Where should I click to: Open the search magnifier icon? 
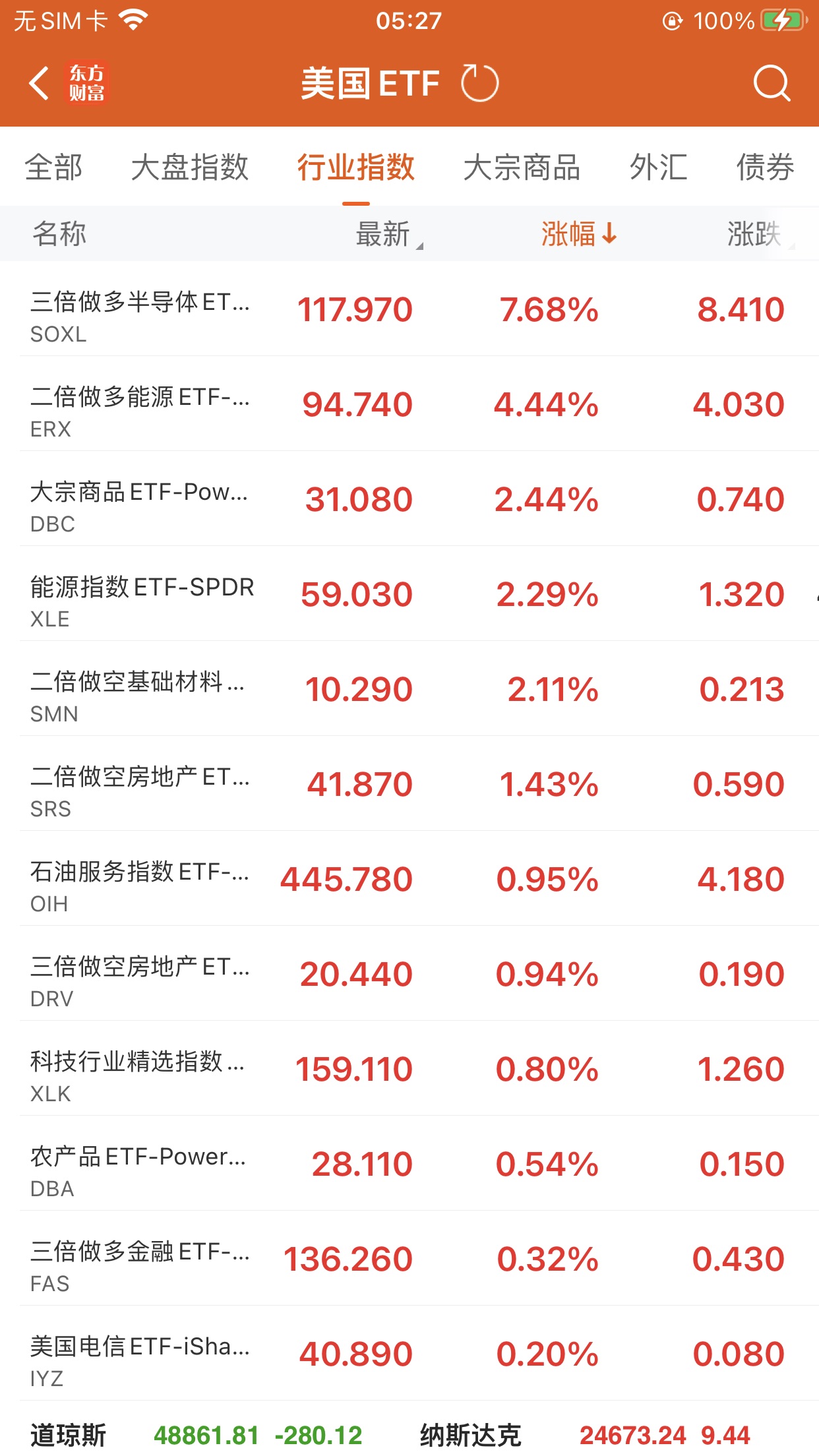click(x=771, y=84)
